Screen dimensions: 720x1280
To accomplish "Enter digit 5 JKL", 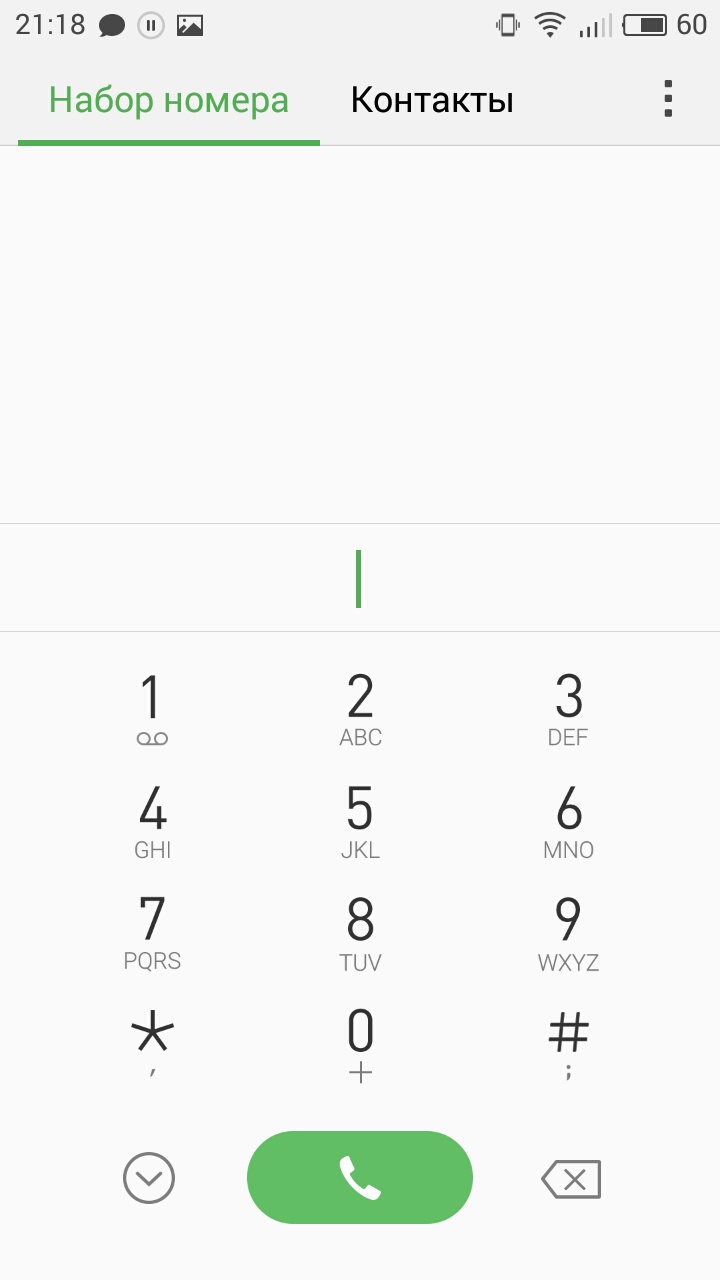I will tap(360, 822).
